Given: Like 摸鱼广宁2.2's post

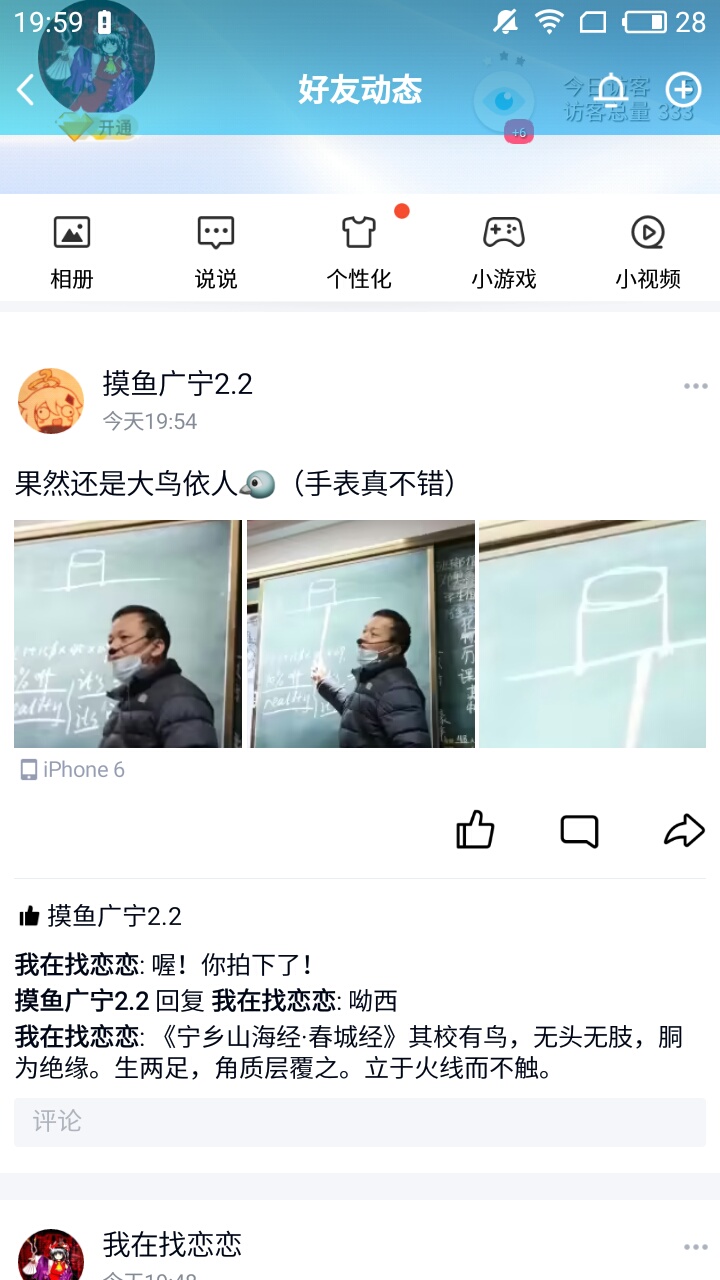Looking at the screenshot, I should [475, 830].
